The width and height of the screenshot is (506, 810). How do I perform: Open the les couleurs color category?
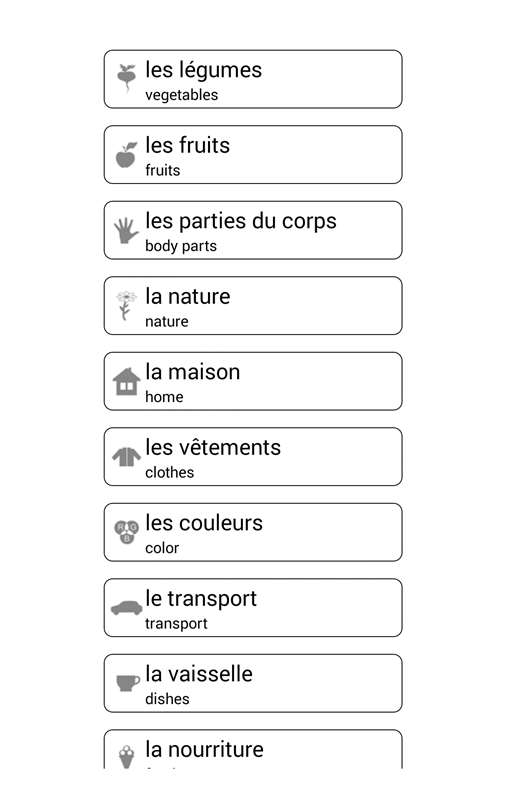pos(253,532)
